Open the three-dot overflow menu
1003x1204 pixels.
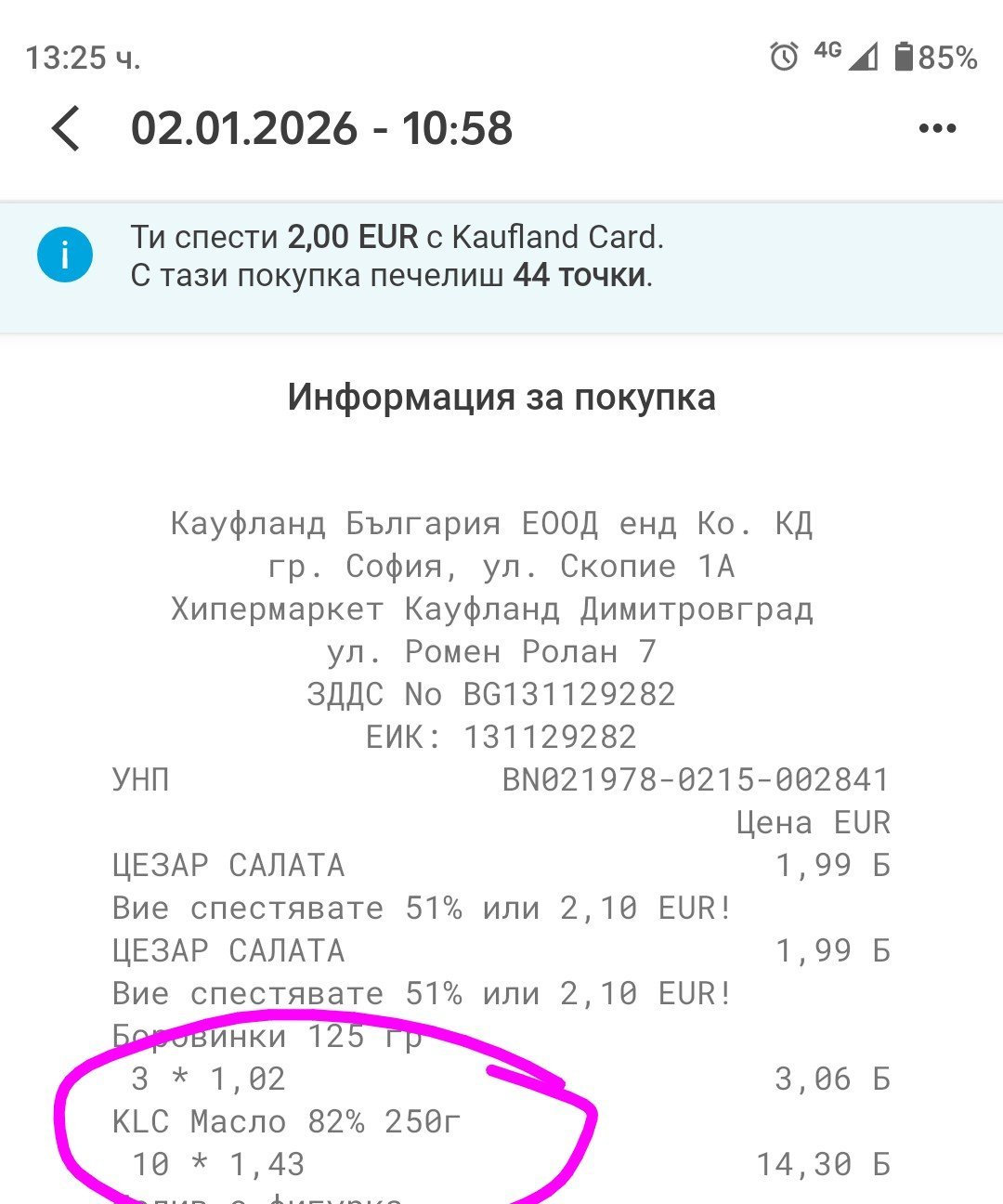(936, 128)
